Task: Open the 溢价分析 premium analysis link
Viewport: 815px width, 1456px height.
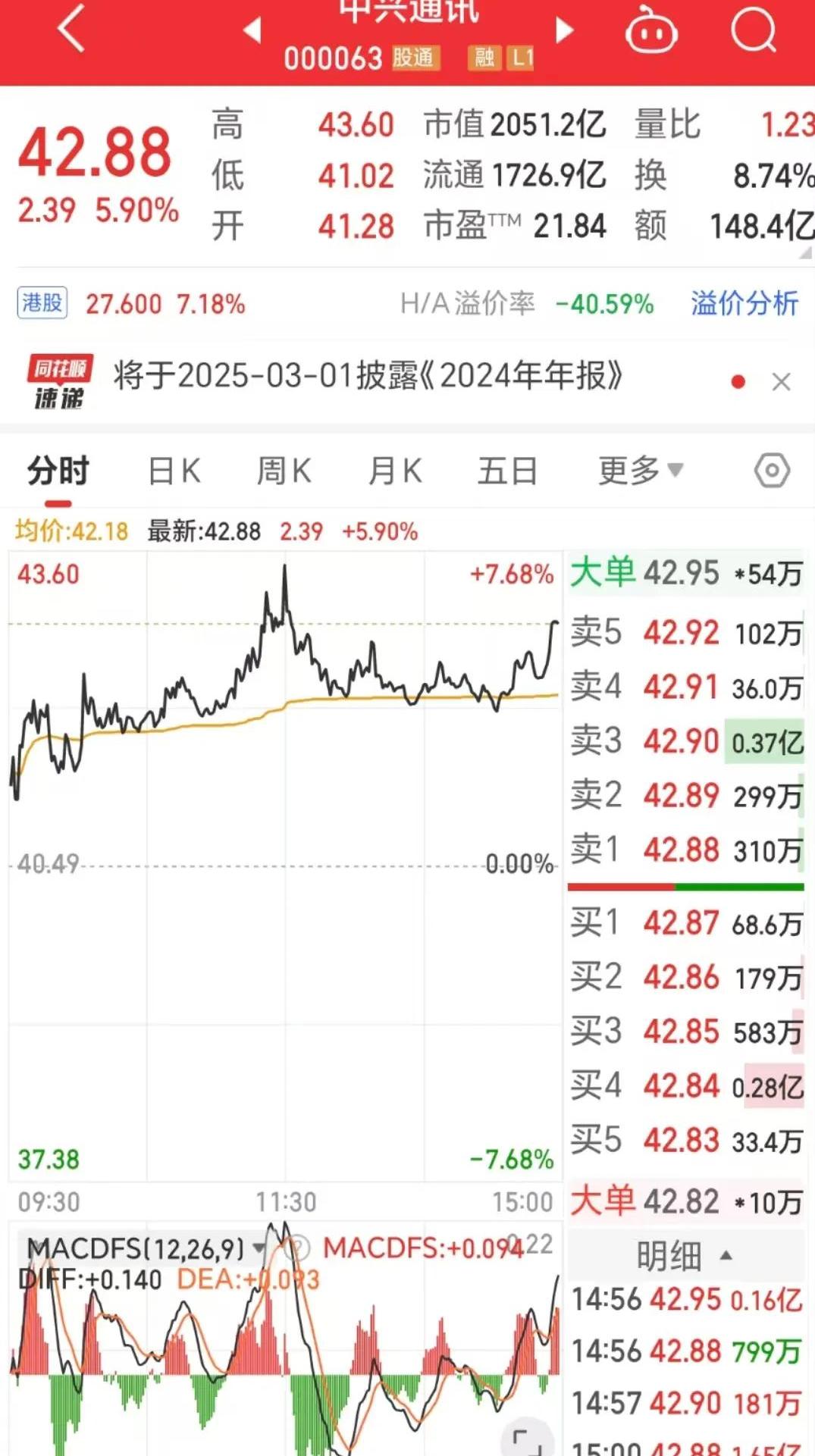Action: coord(744,302)
